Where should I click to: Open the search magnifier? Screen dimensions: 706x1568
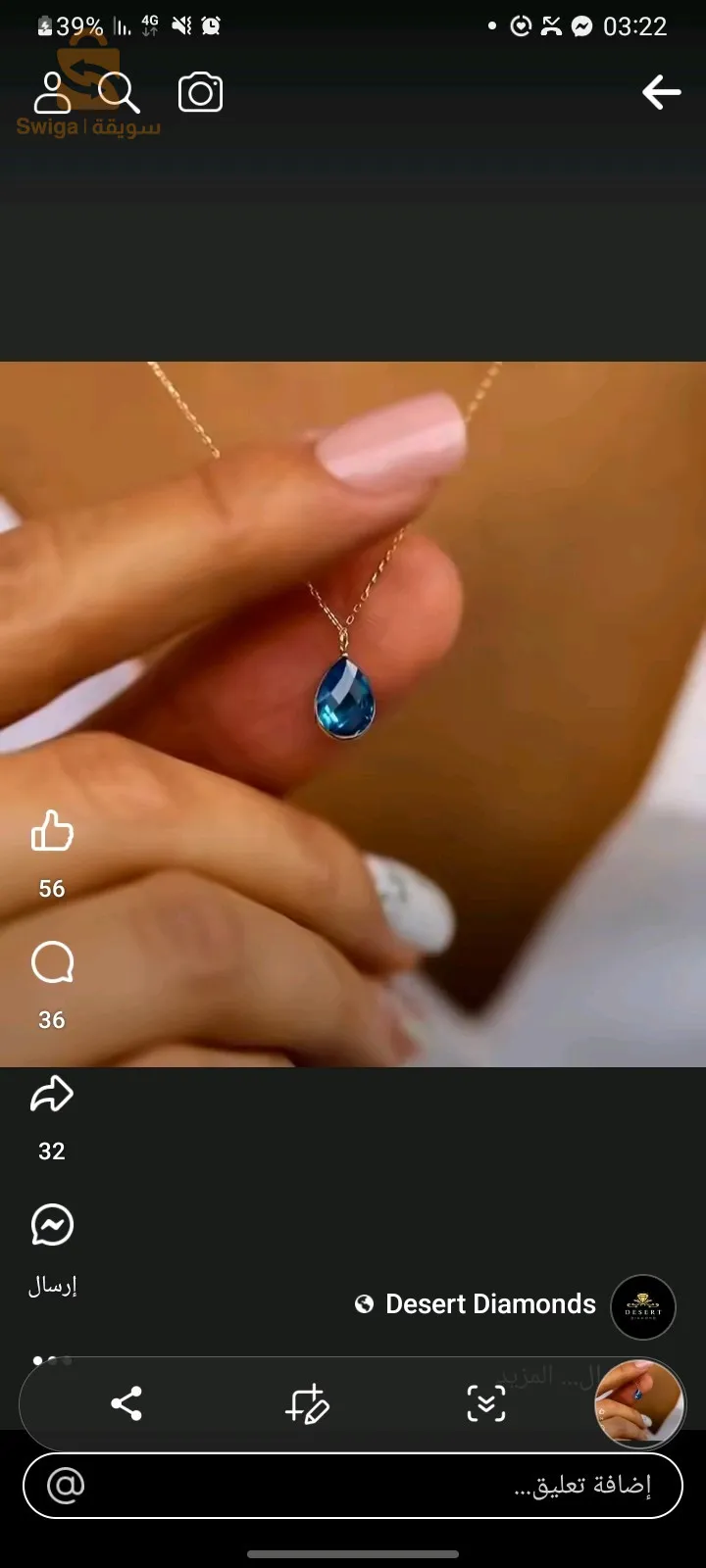[119, 93]
